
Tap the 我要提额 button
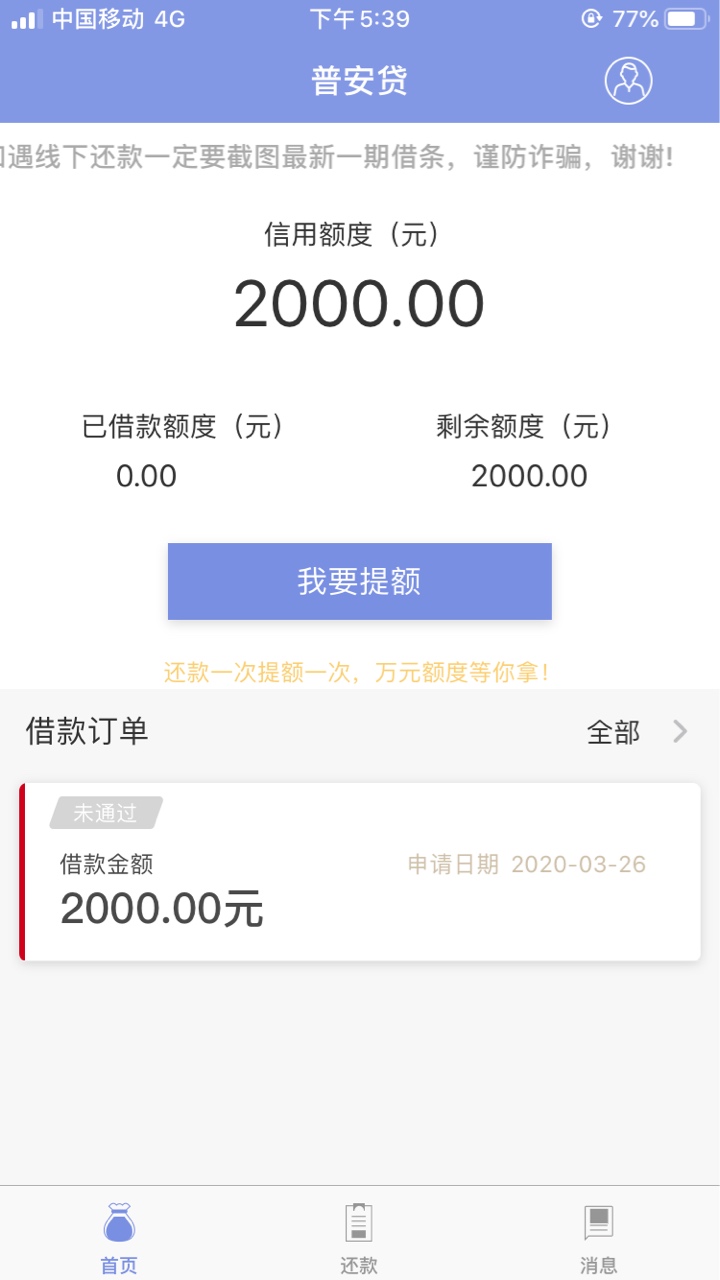click(360, 581)
